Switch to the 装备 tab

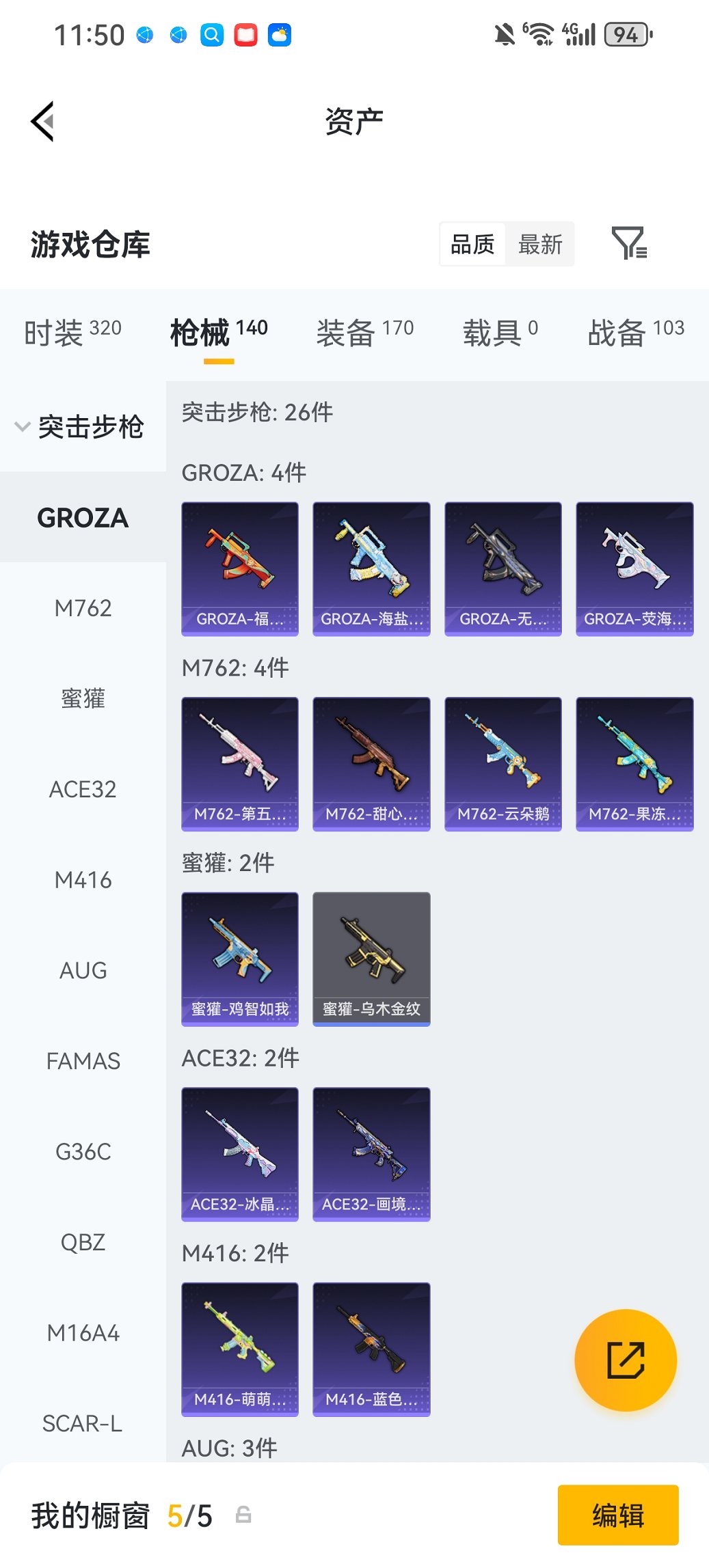[364, 333]
